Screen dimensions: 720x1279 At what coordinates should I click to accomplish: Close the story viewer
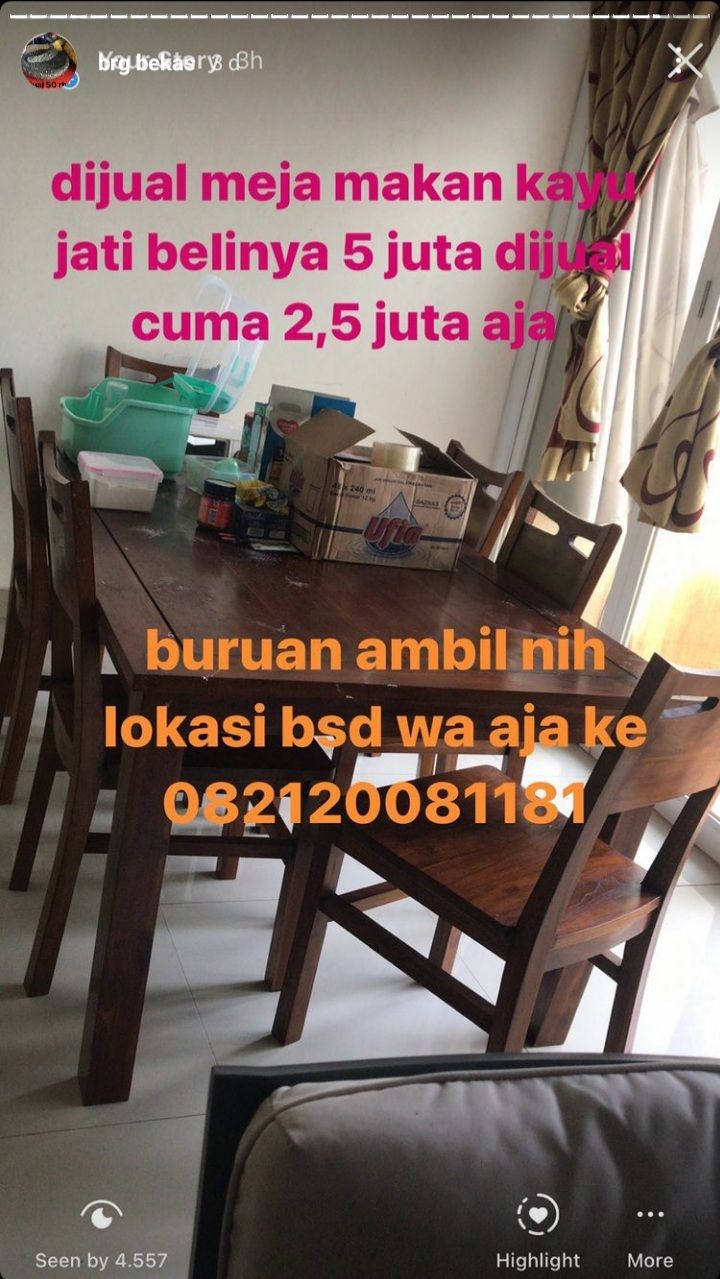coord(685,62)
